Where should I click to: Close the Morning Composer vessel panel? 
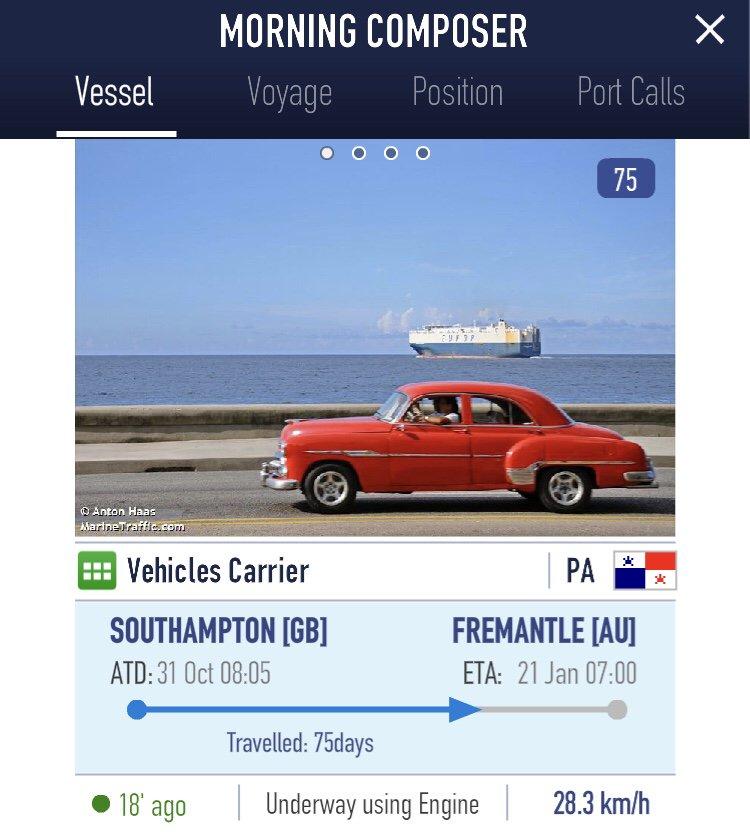click(709, 30)
